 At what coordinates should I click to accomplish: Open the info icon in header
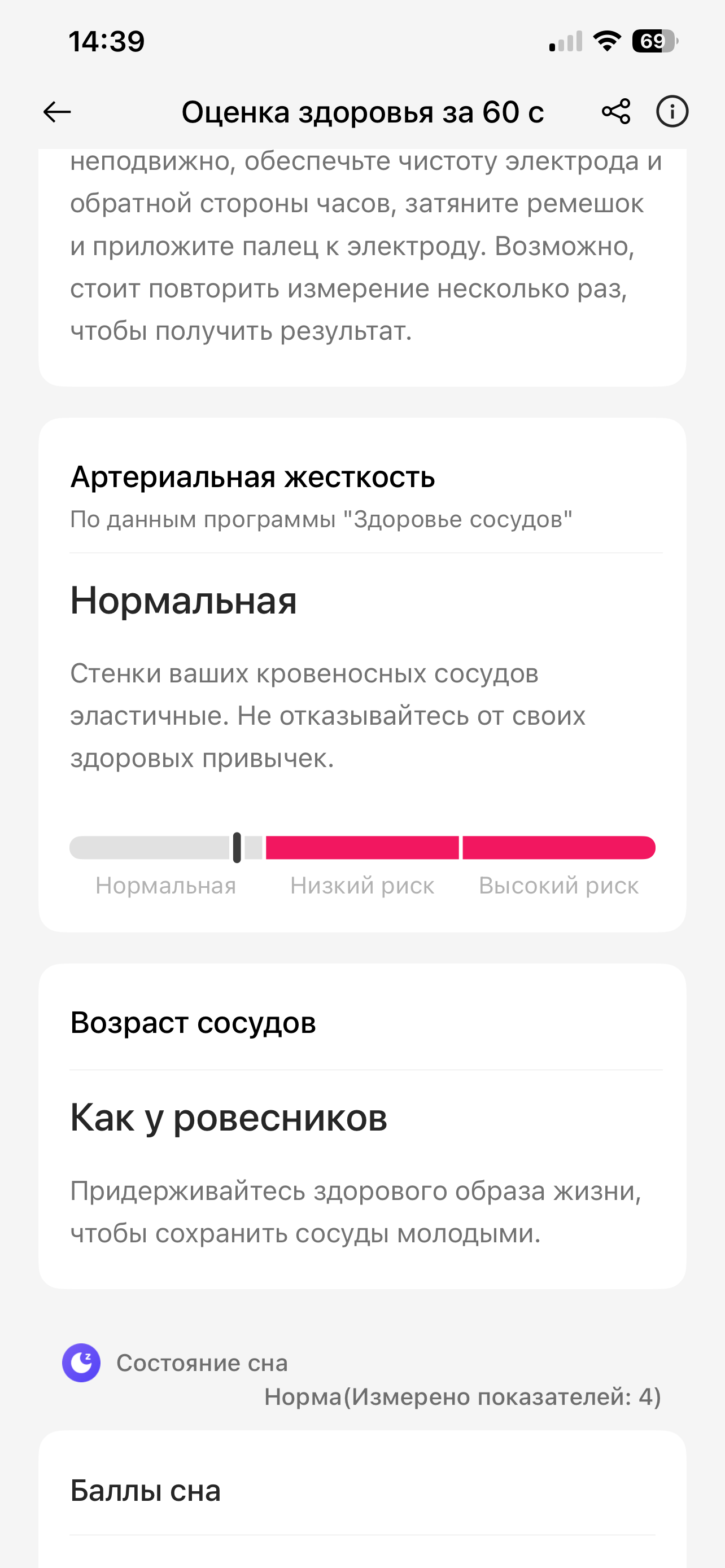tap(672, 112)
